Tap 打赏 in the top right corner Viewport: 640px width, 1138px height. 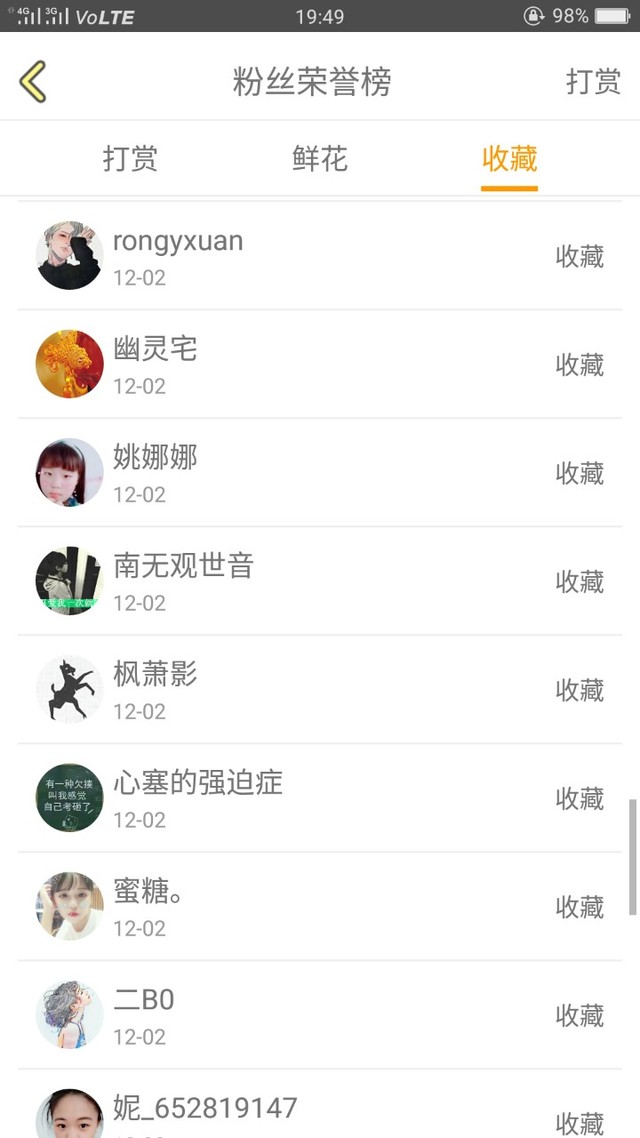(593, 82)
